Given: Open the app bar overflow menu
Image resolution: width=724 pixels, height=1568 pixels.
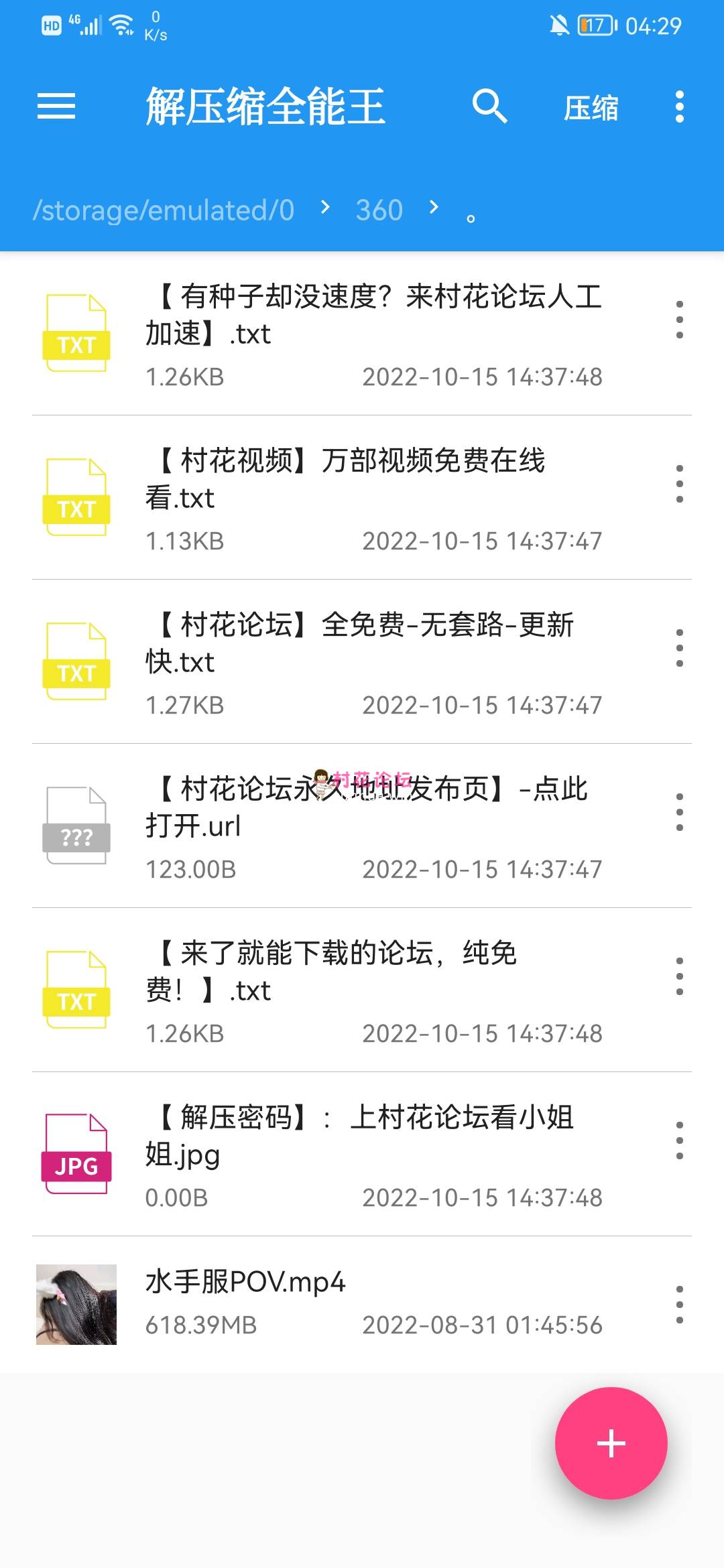Looking at the screenshot, I should coord(679,107).
